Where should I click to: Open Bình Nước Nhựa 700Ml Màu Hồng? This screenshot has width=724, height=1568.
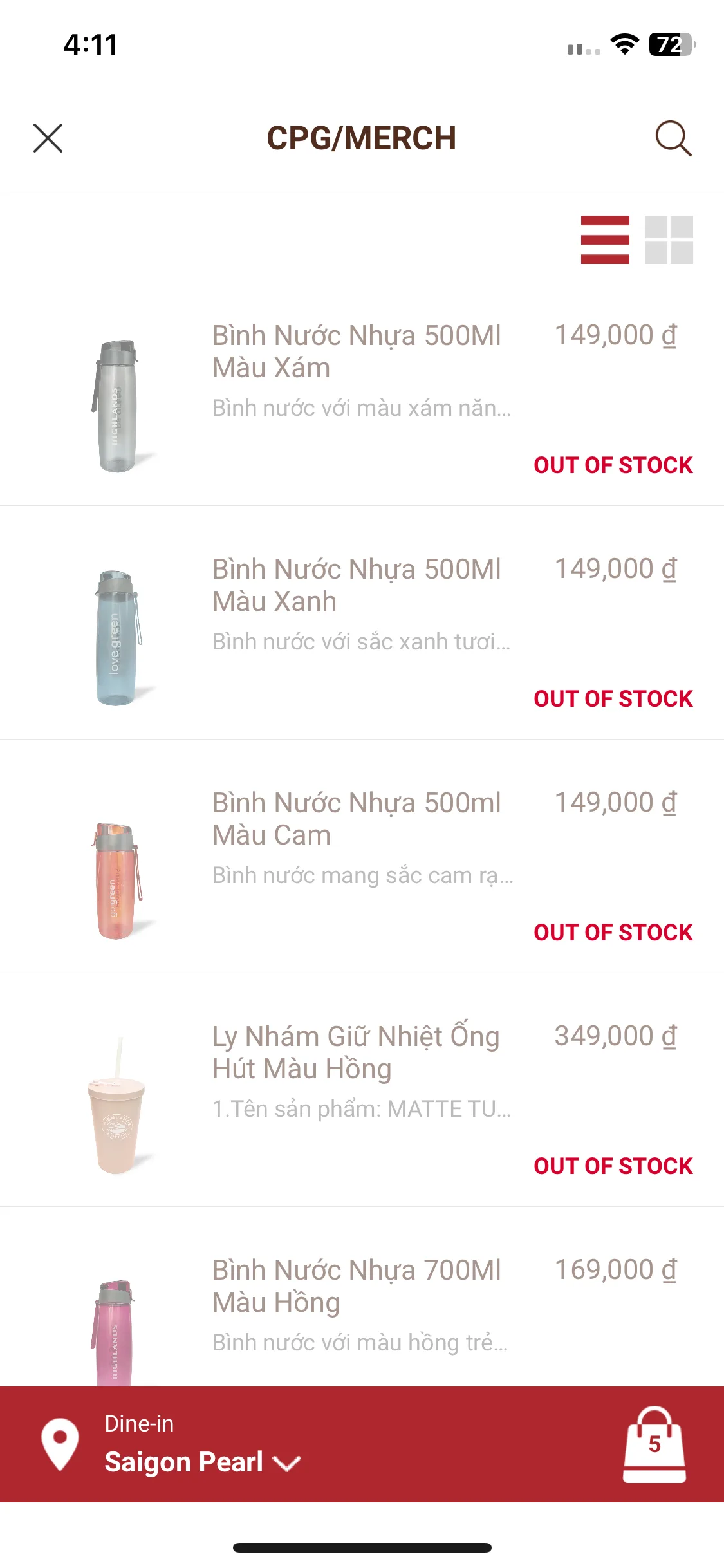tap(356, 1287)
